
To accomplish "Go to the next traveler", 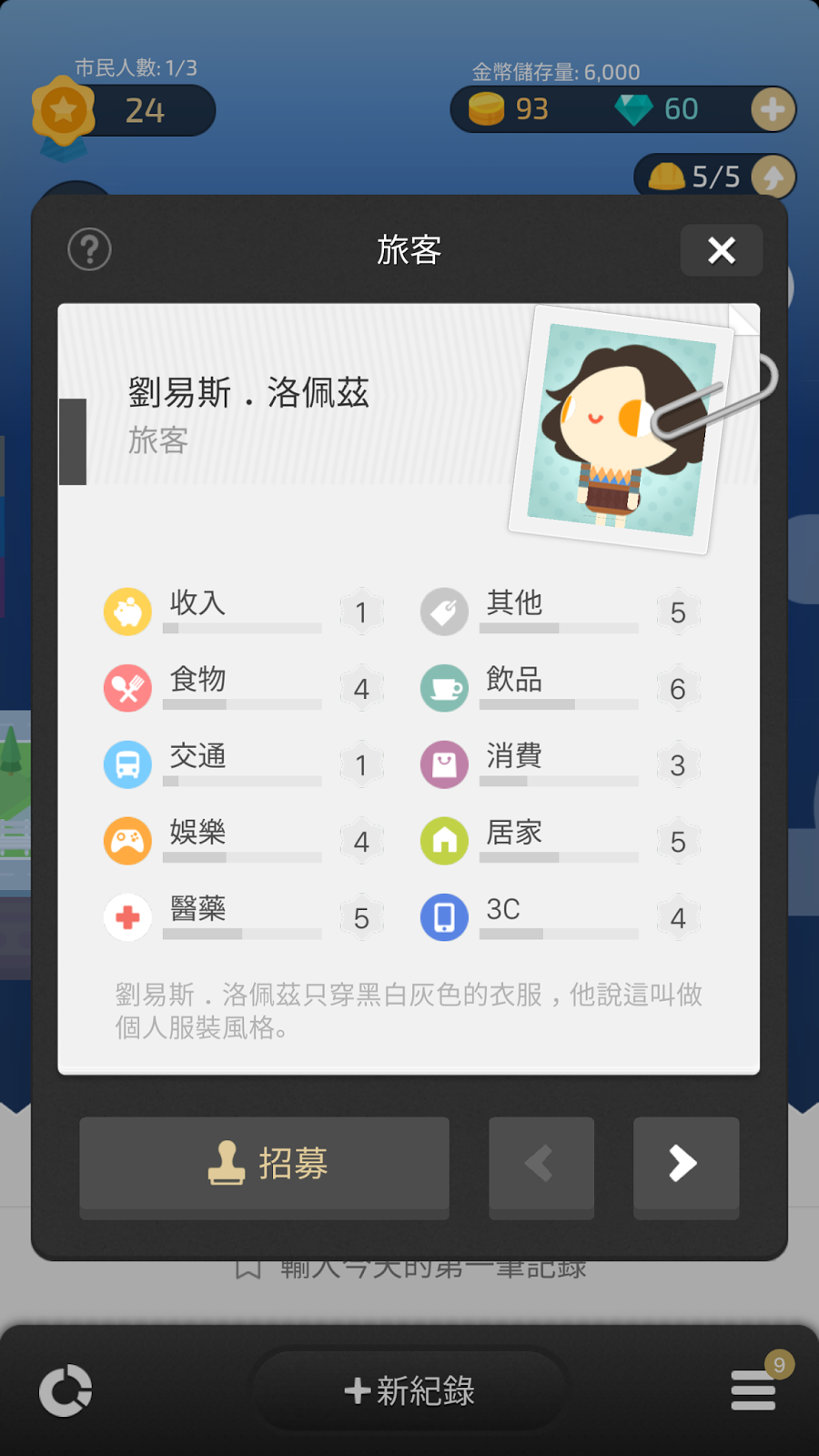I will (685, 1165).
